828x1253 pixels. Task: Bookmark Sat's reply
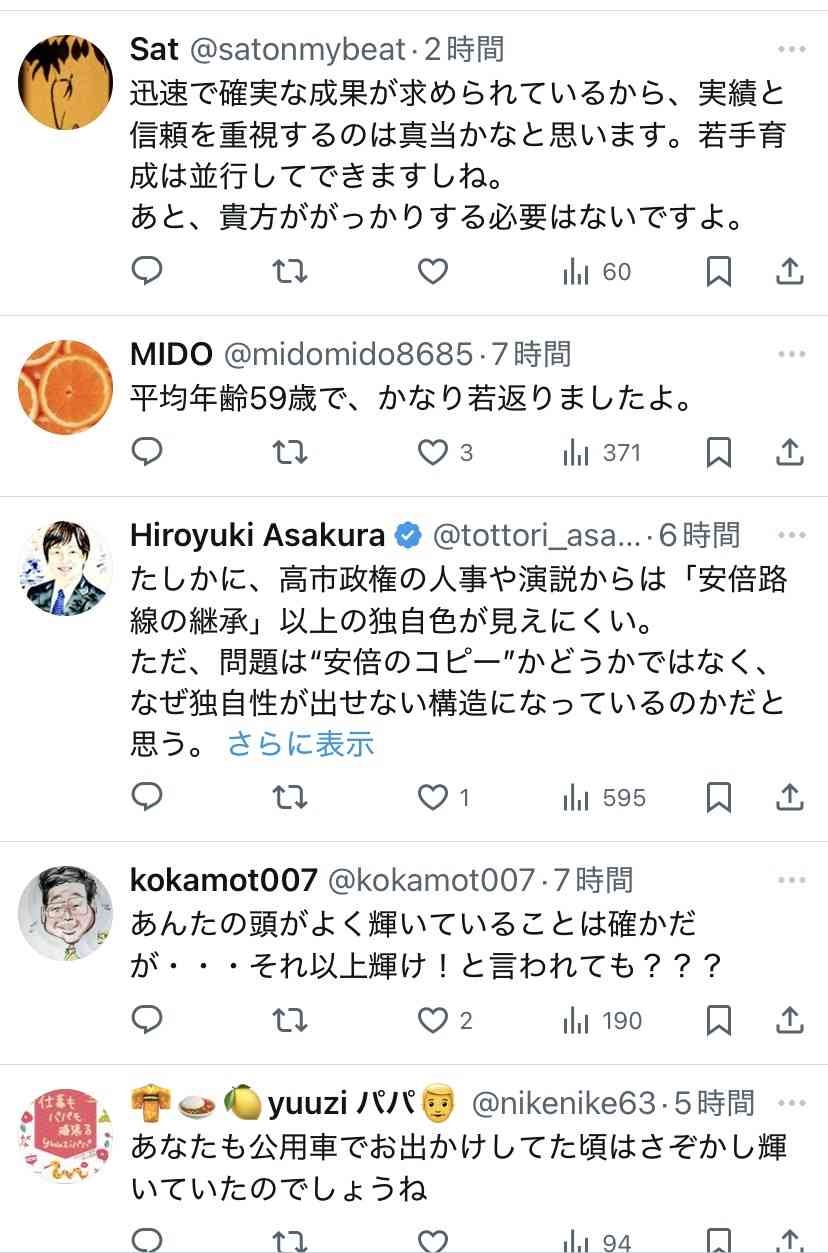719,271
